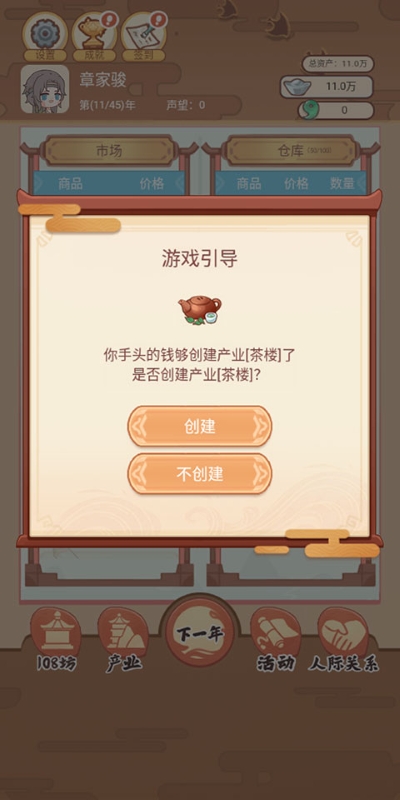Open the 设置 gear icon
This screenshot has height=800, width=400.
click(x=45, y=36)
